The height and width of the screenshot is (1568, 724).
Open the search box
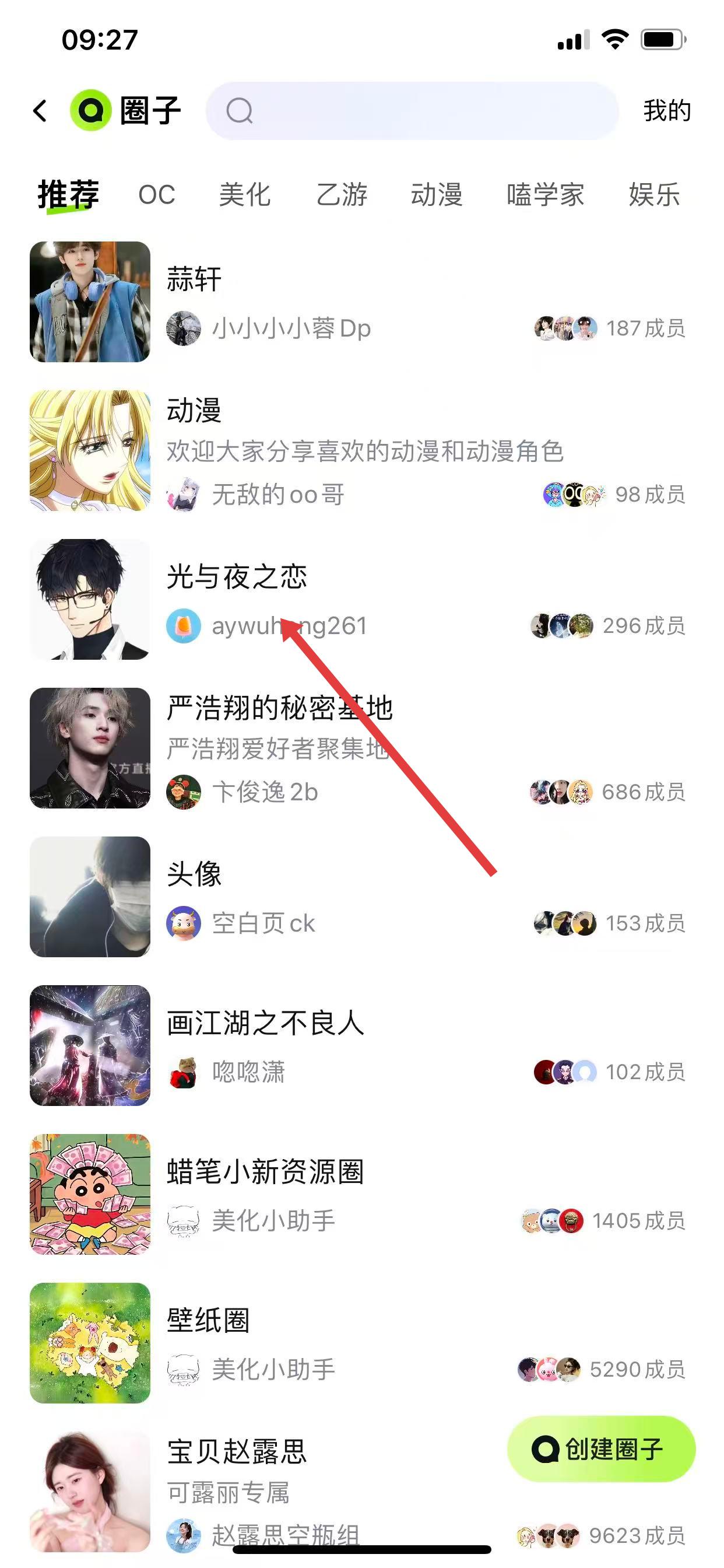pyautogui.click(x=413, y=111)
